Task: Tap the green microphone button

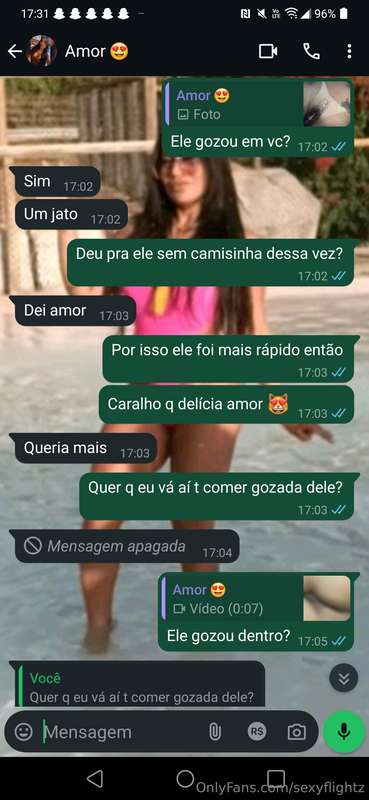Action: 344,732
